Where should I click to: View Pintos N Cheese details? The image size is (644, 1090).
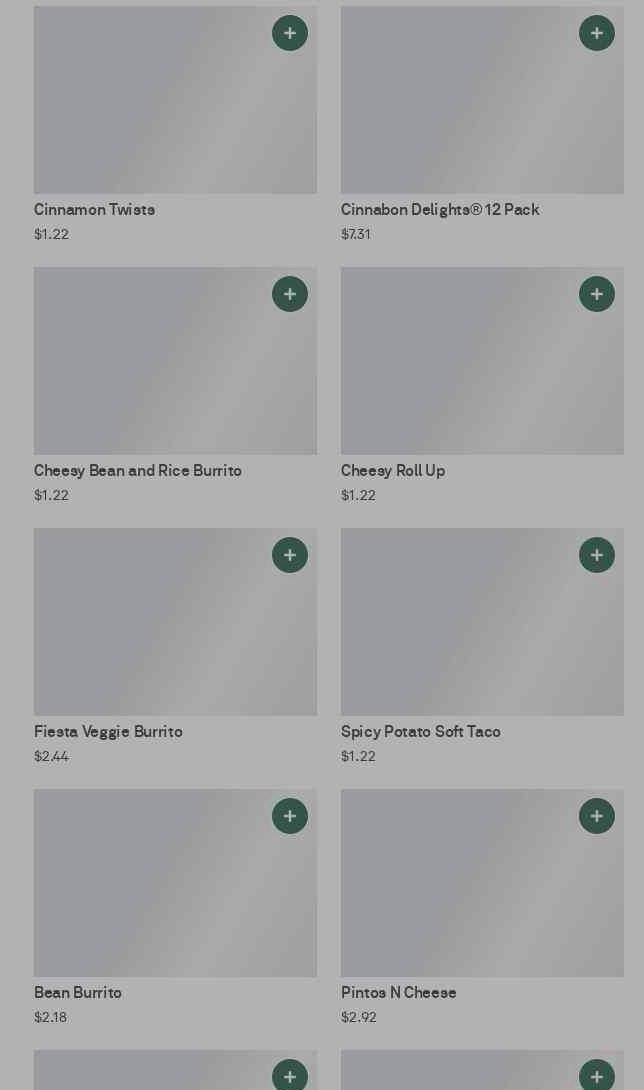(482, 892)
